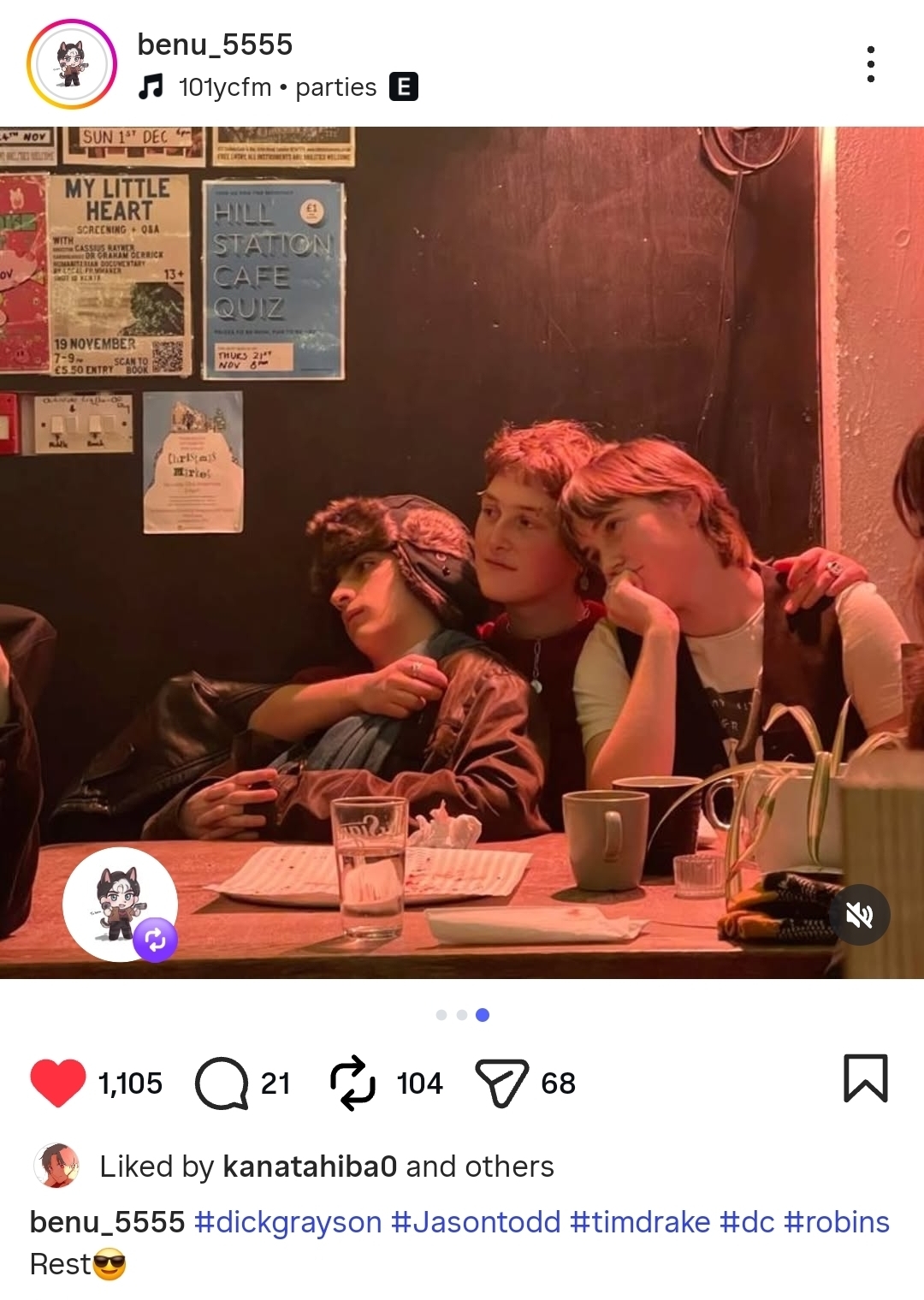Open benu_5555's story from the profile picture
The image size is (924, 1300).
pyautogui.click(x=72, y=64)
